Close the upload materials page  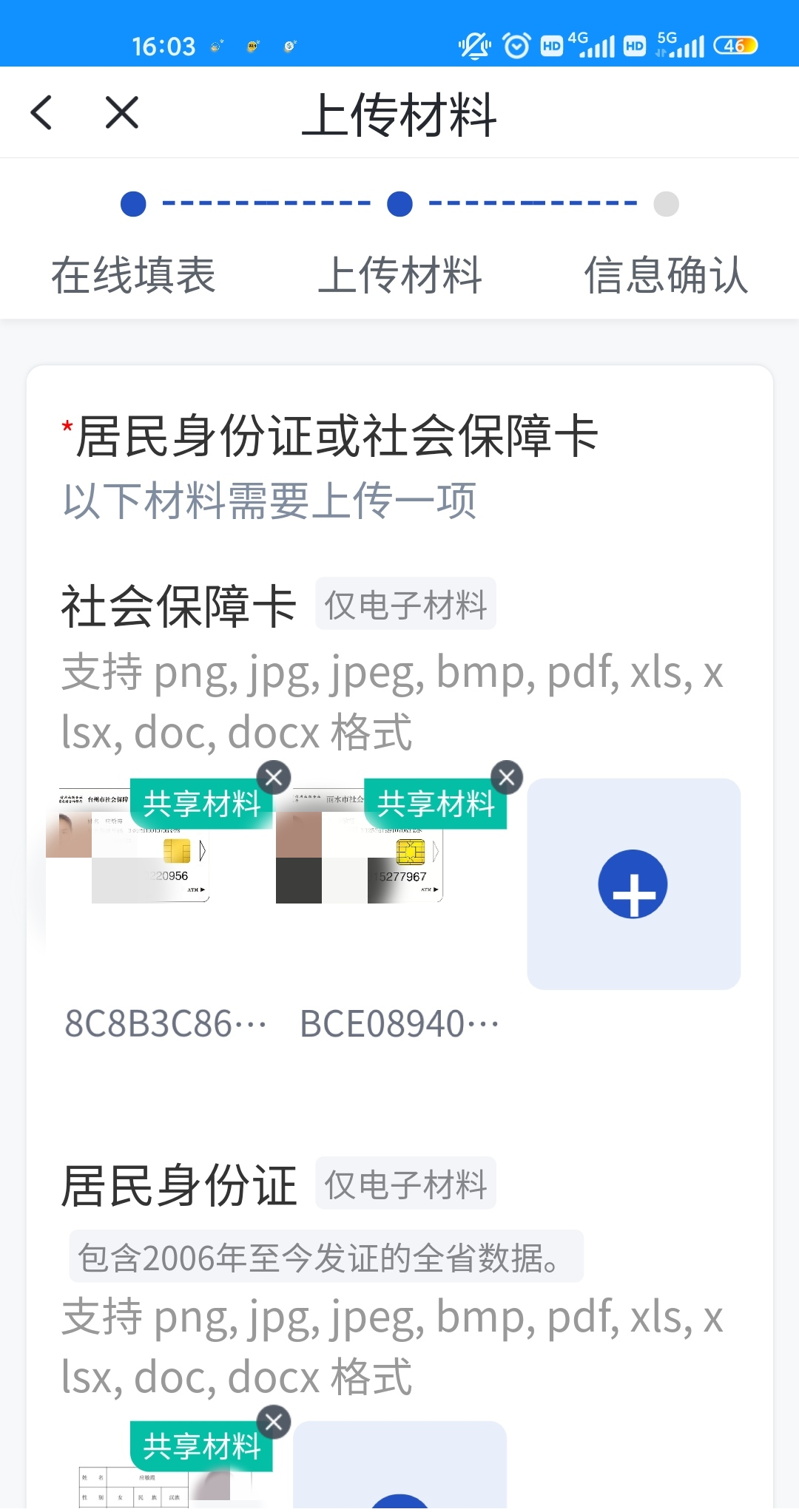tap(122, 113)
